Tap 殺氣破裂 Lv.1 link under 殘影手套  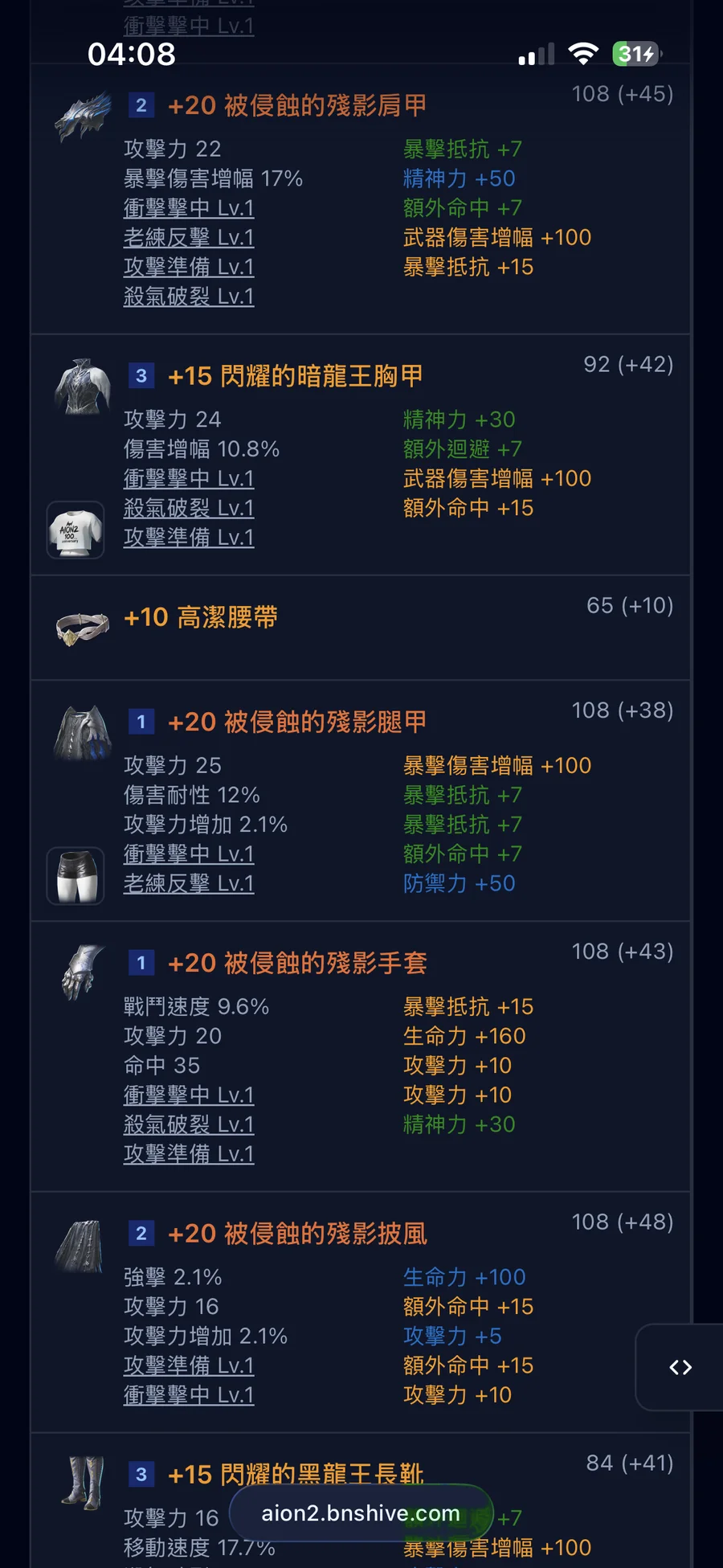point(189,1124)
